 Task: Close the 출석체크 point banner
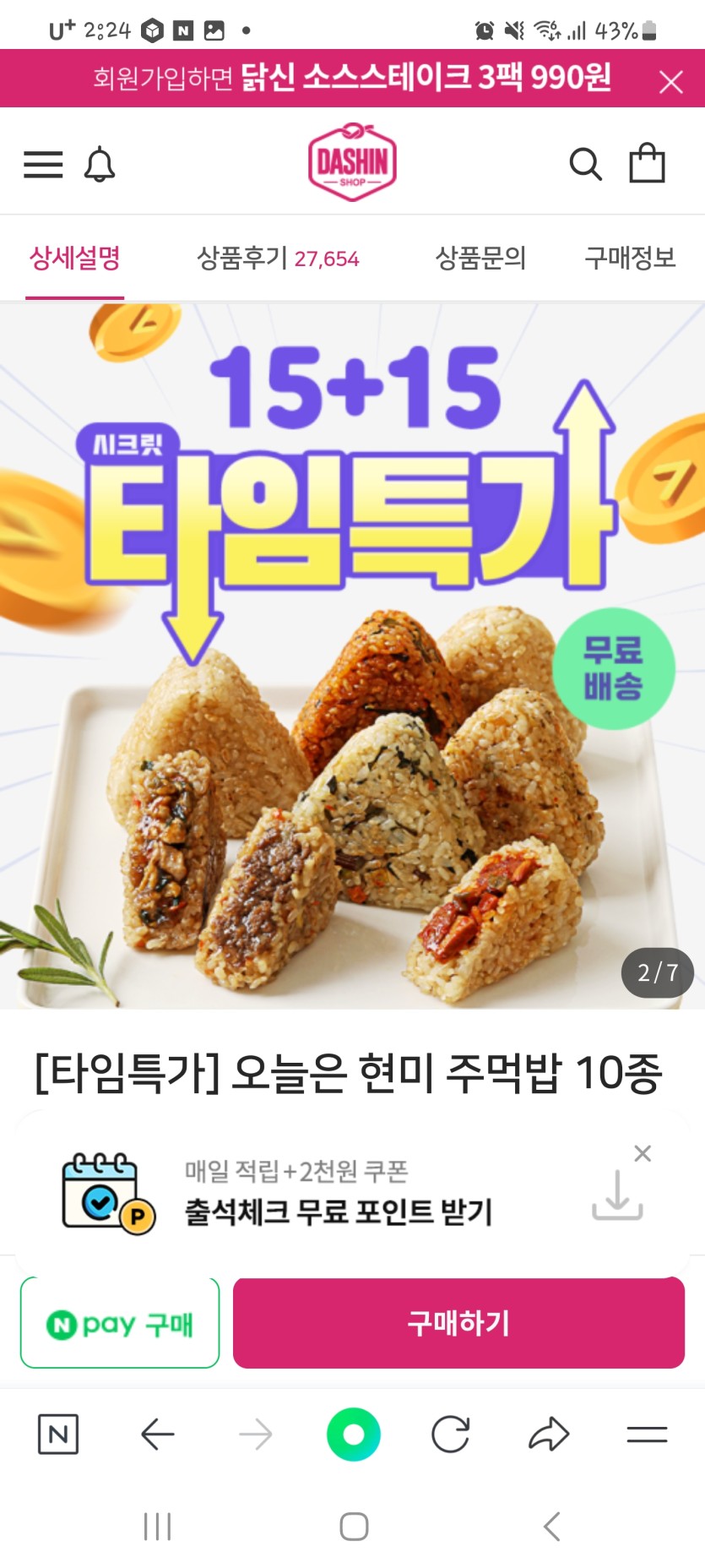coord(643,1153)
